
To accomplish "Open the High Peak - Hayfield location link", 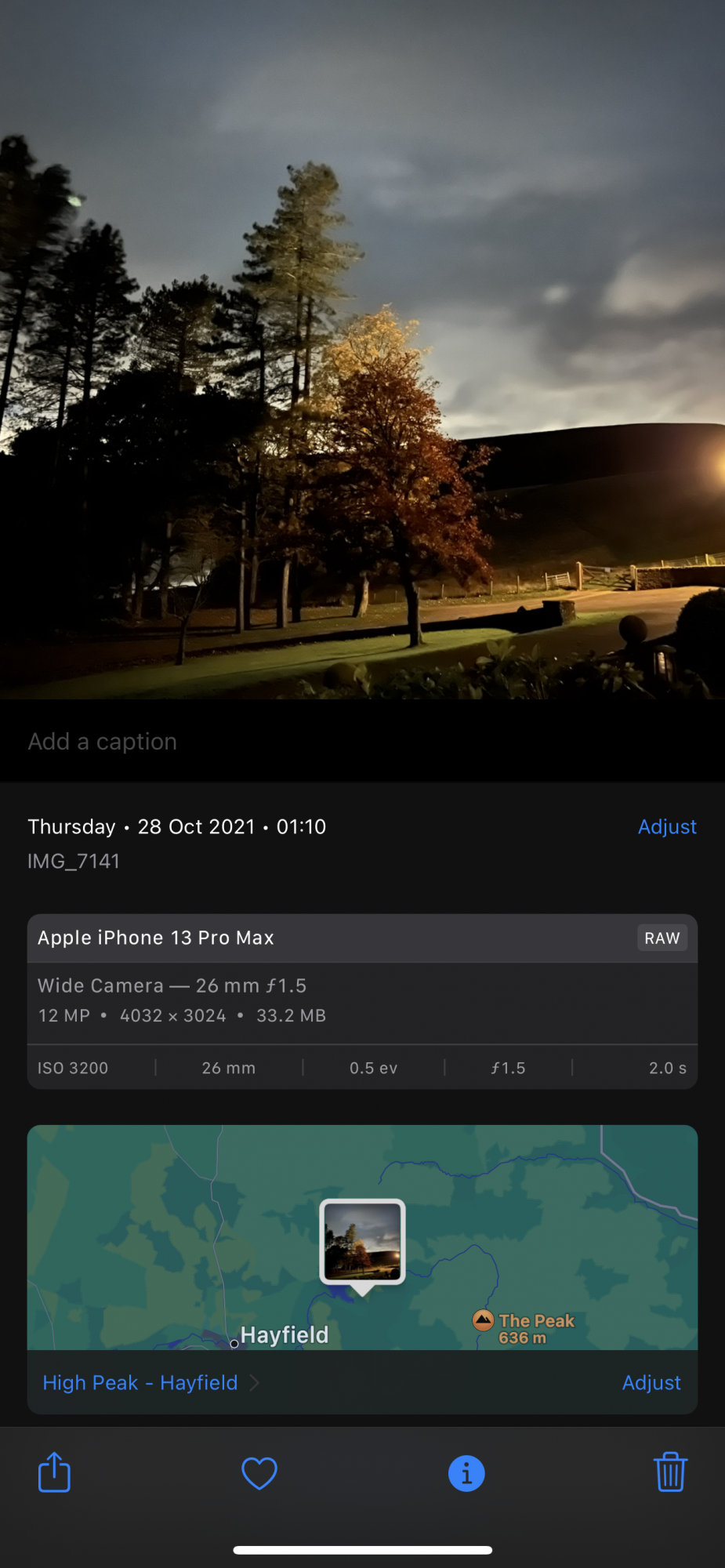I will pyautogui.click(x=141, y=1383).
